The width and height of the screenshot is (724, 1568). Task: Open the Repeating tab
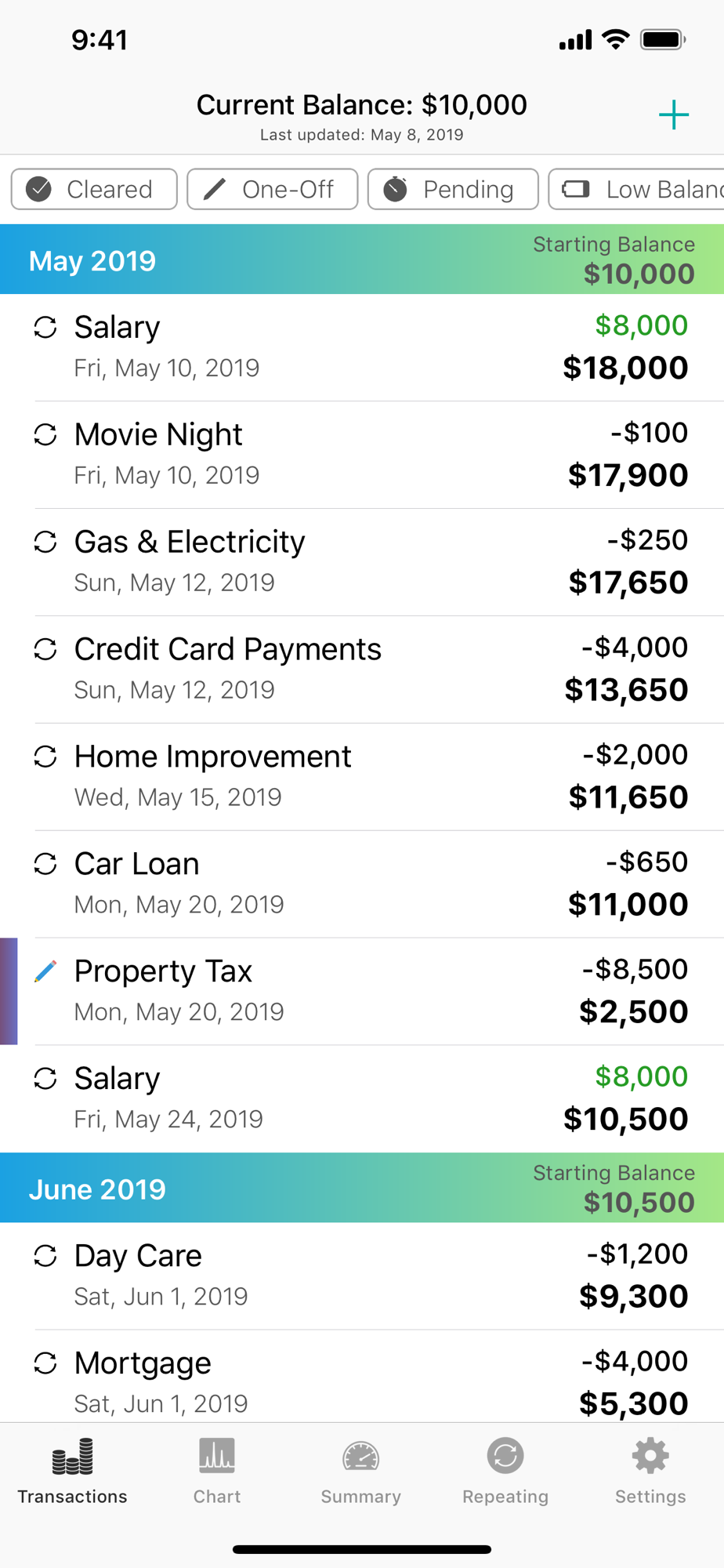point(505,1472)
